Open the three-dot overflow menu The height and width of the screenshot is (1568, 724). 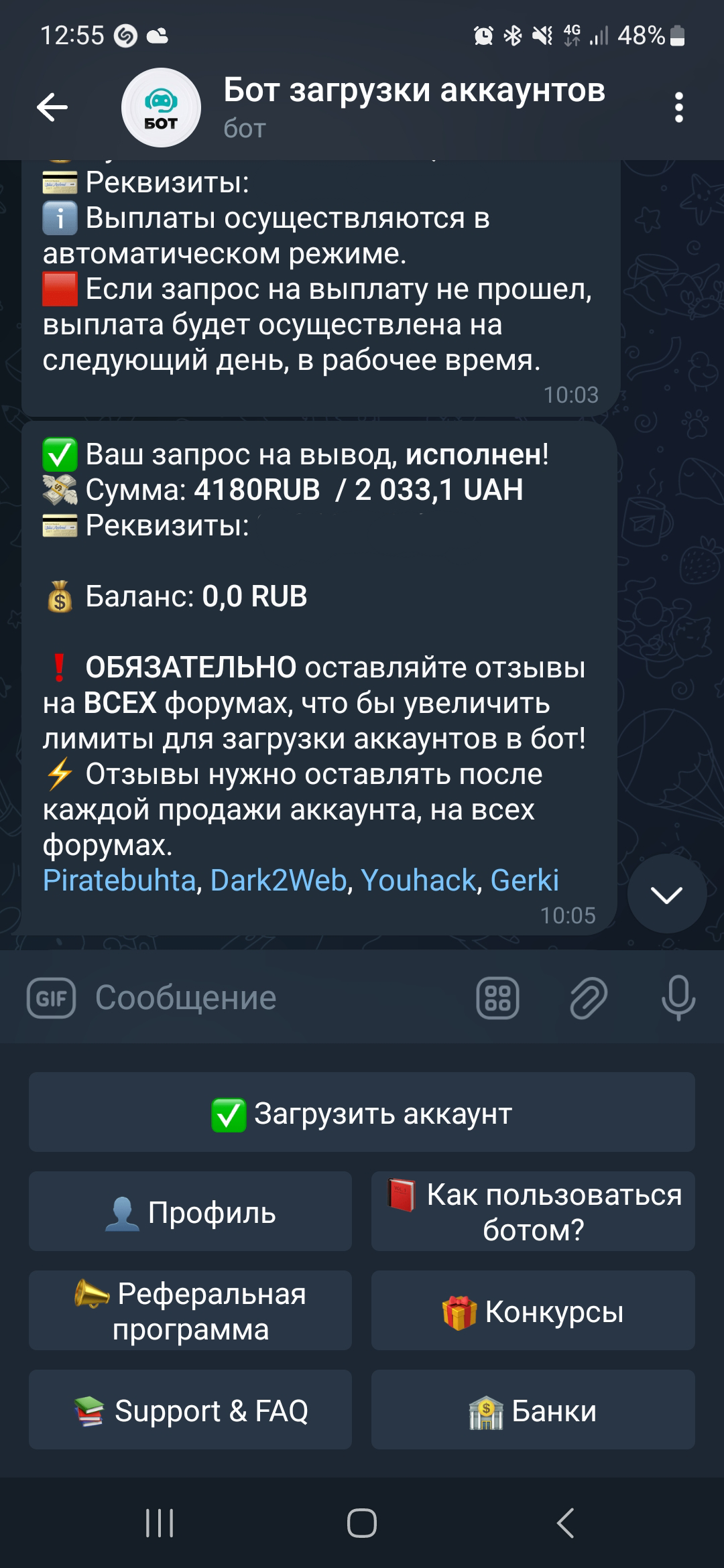[678, 107]
